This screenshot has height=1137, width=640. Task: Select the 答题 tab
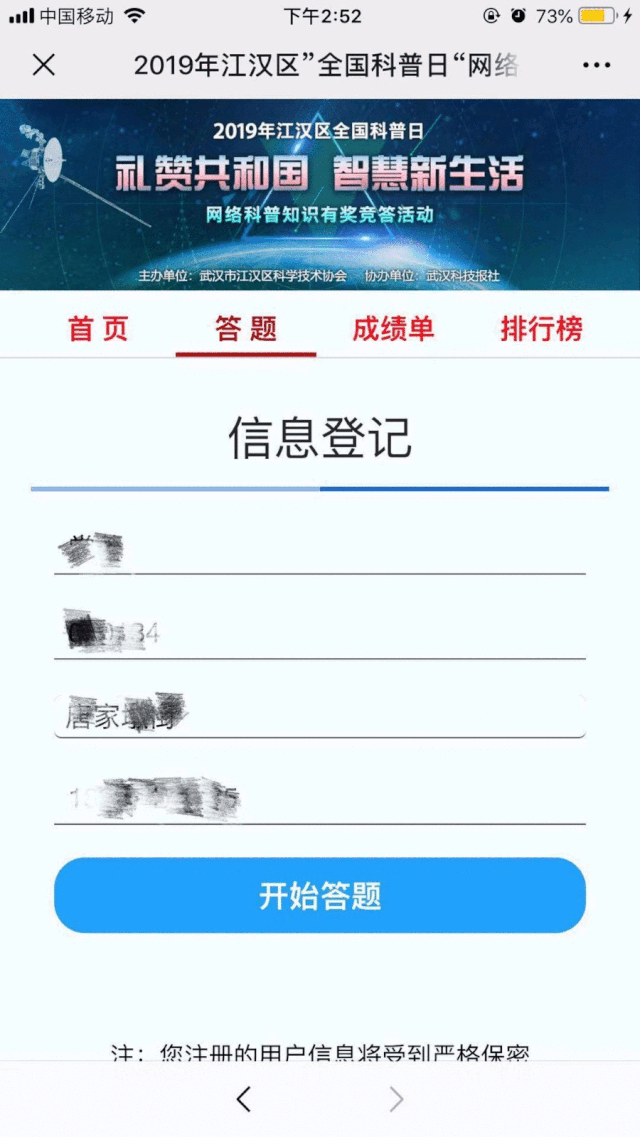246,329
